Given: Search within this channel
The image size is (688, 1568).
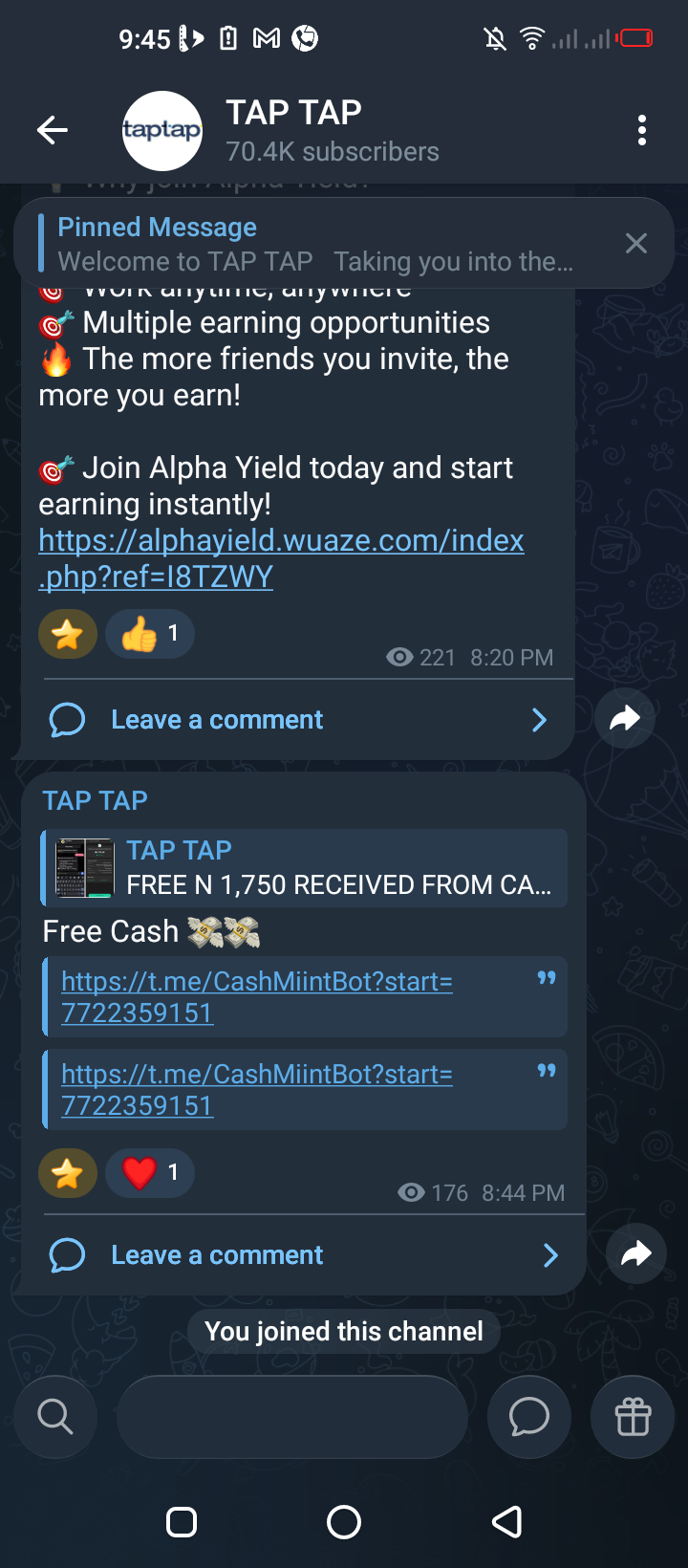Looking at the screenshot, I should 55,1417.
